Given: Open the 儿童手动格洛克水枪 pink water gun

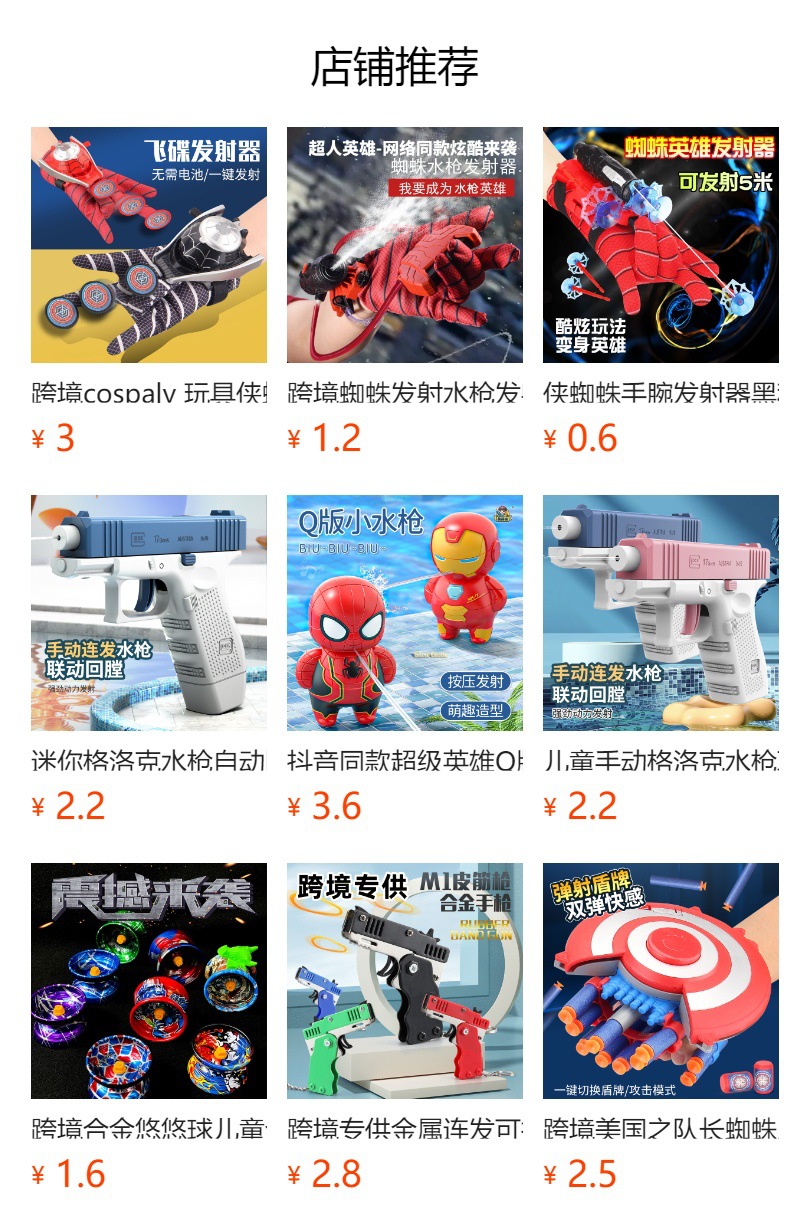Looking at the screenshot, I should coord(661,613).
